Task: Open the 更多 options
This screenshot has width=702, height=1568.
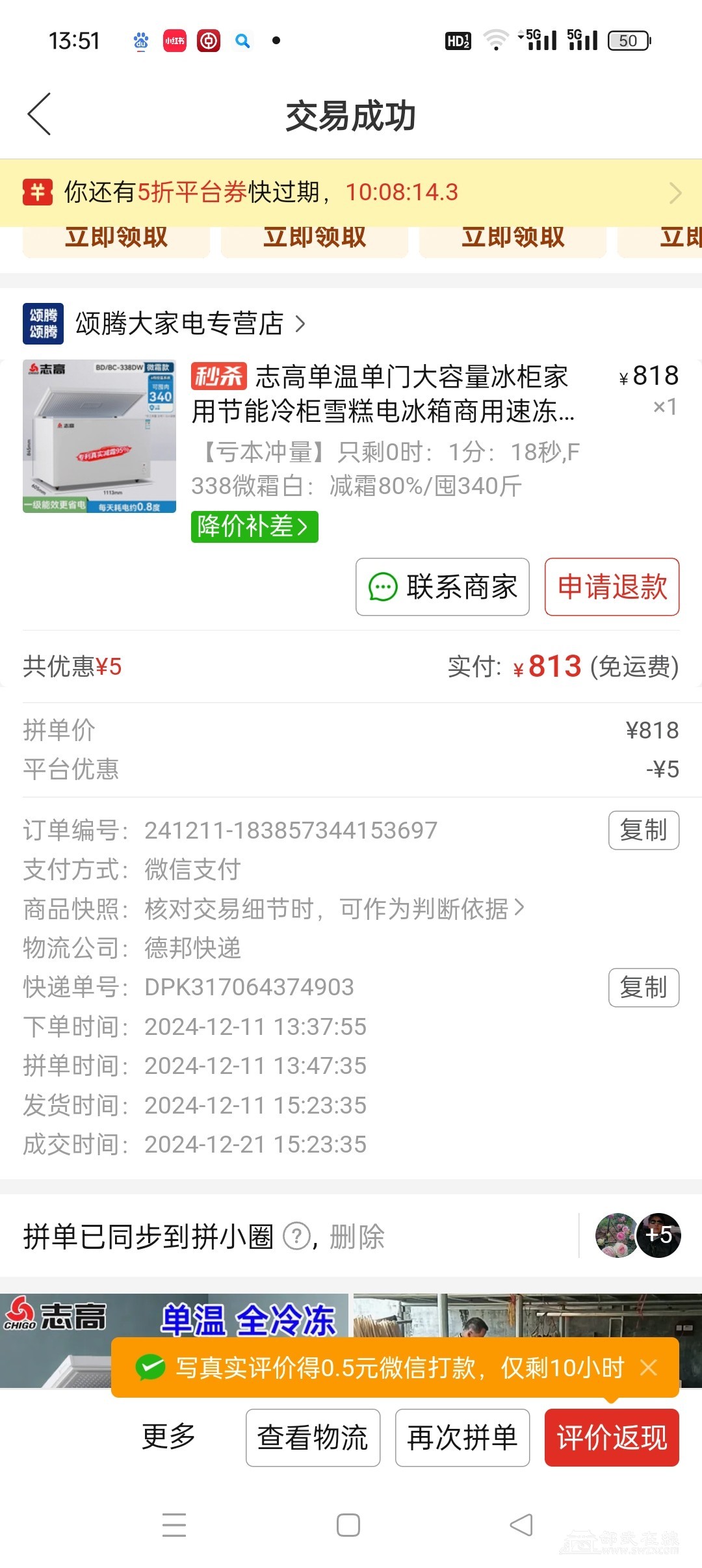Action: (168, 1437)
